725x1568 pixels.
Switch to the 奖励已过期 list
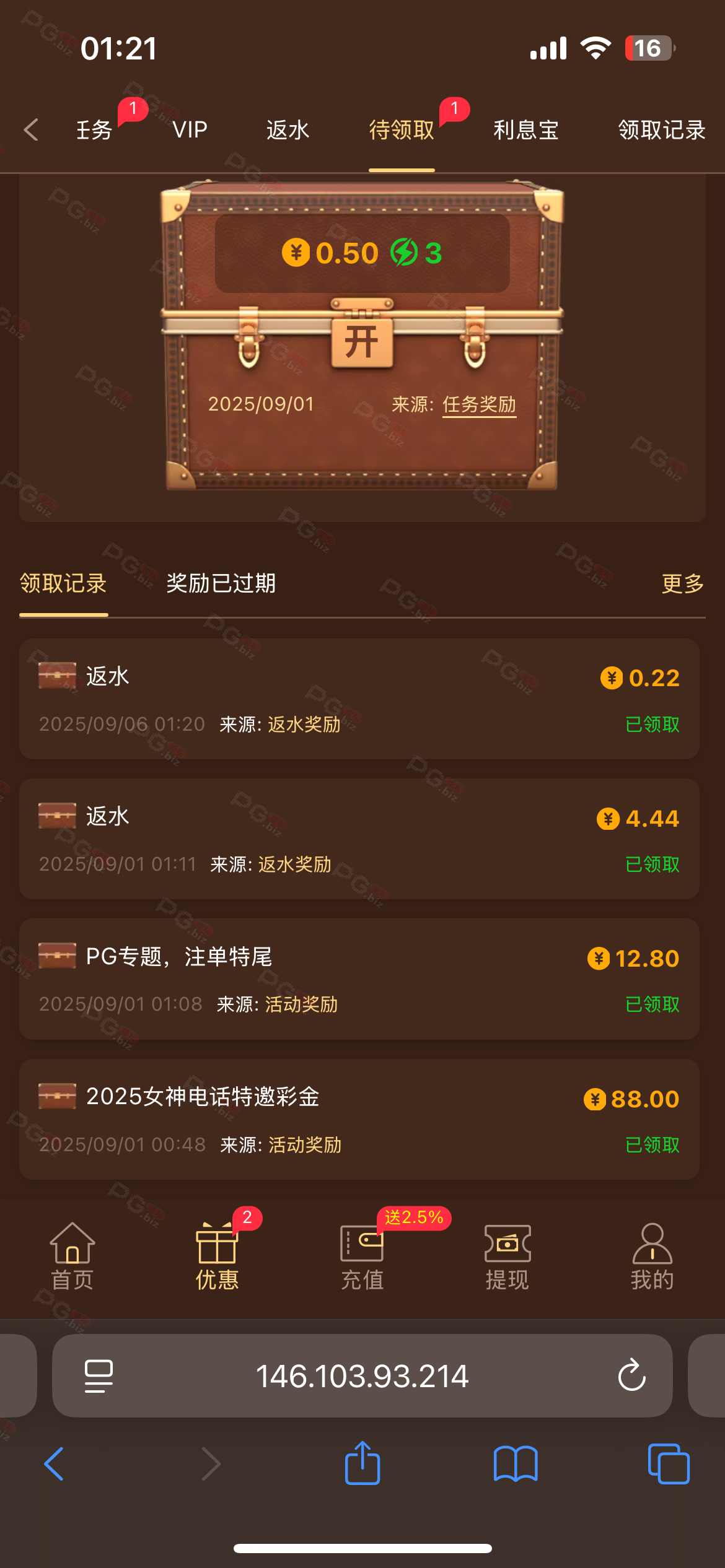pos(221,583)
